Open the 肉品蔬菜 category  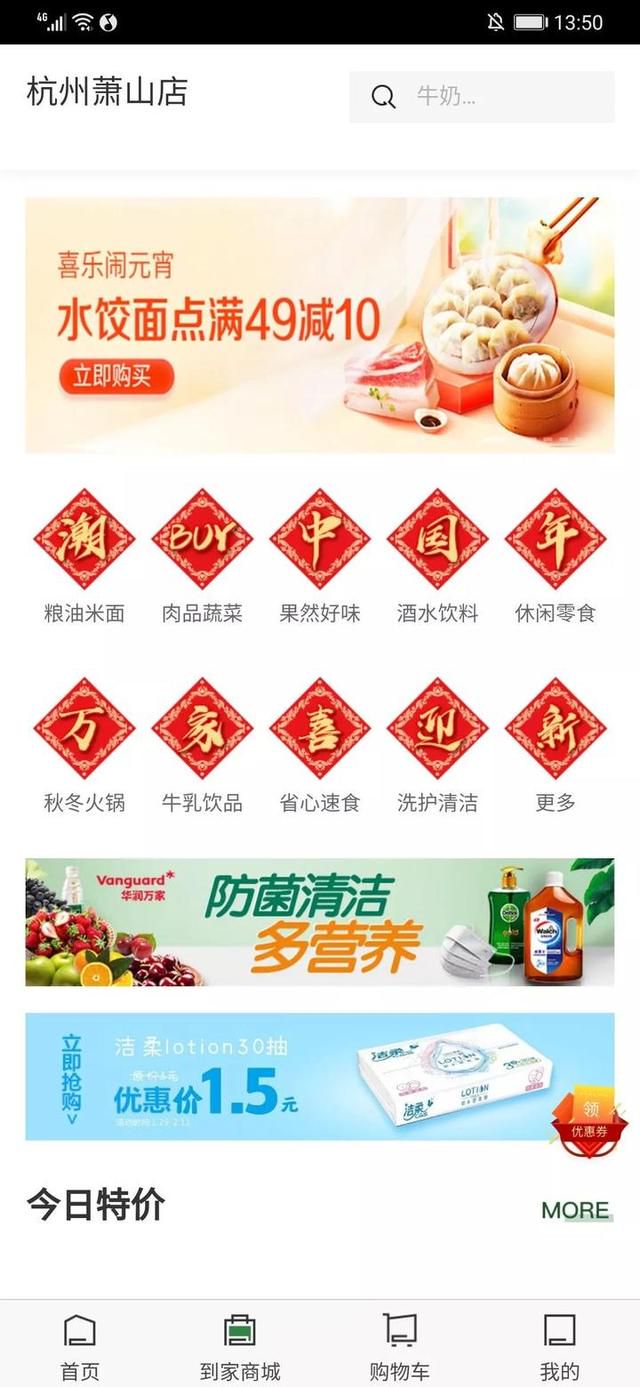[202, 556]
